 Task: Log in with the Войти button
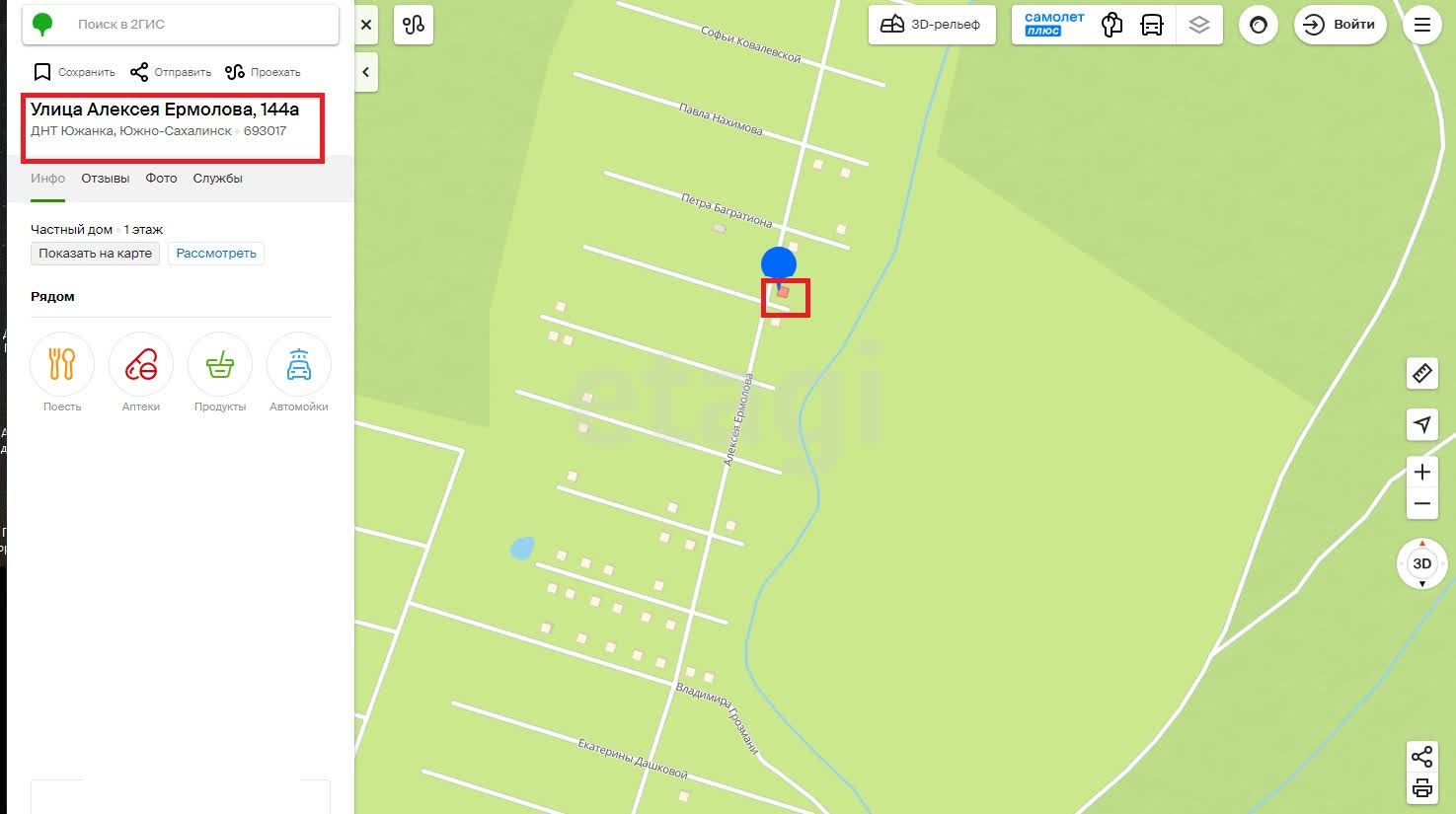(x=1340, y=25)
